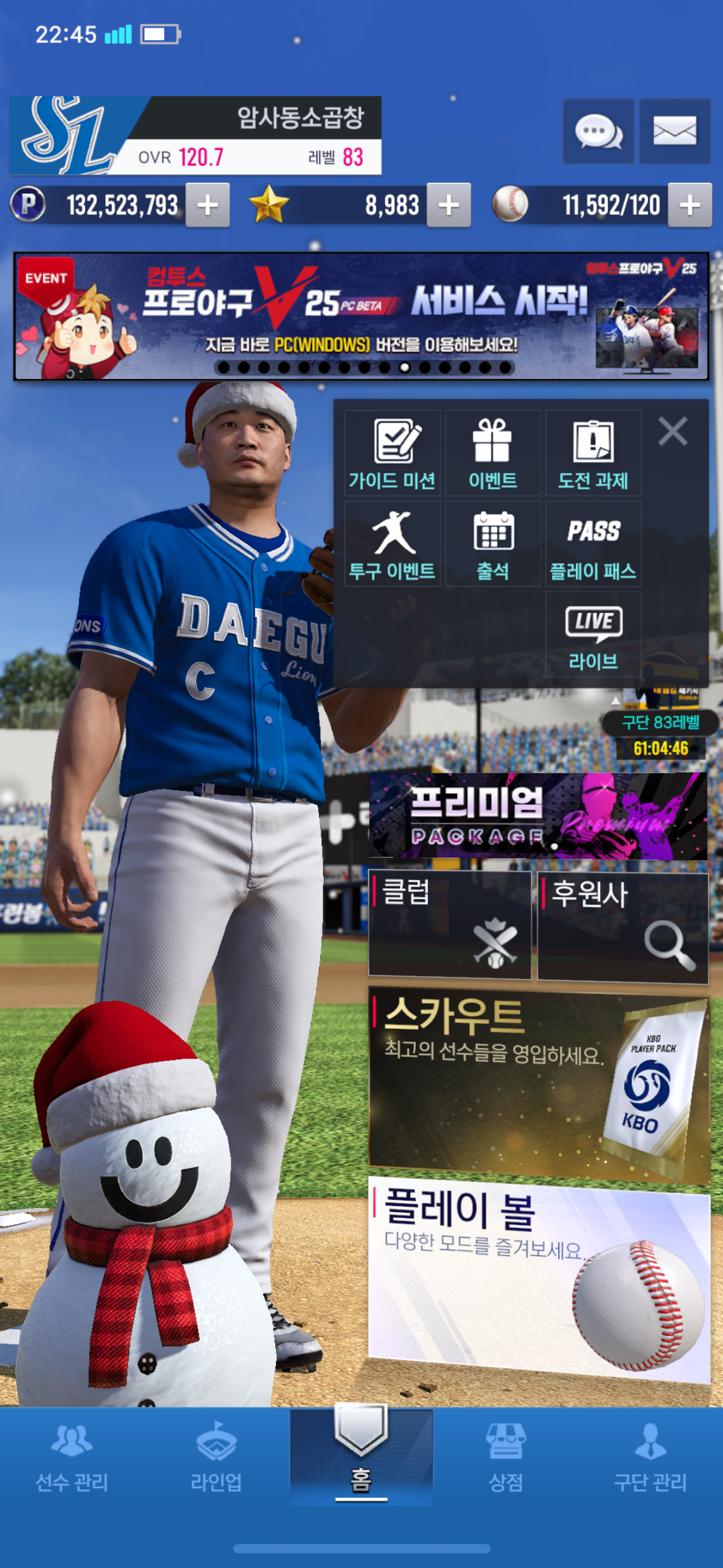Open the 클럽 card

(x=449, y=924)
